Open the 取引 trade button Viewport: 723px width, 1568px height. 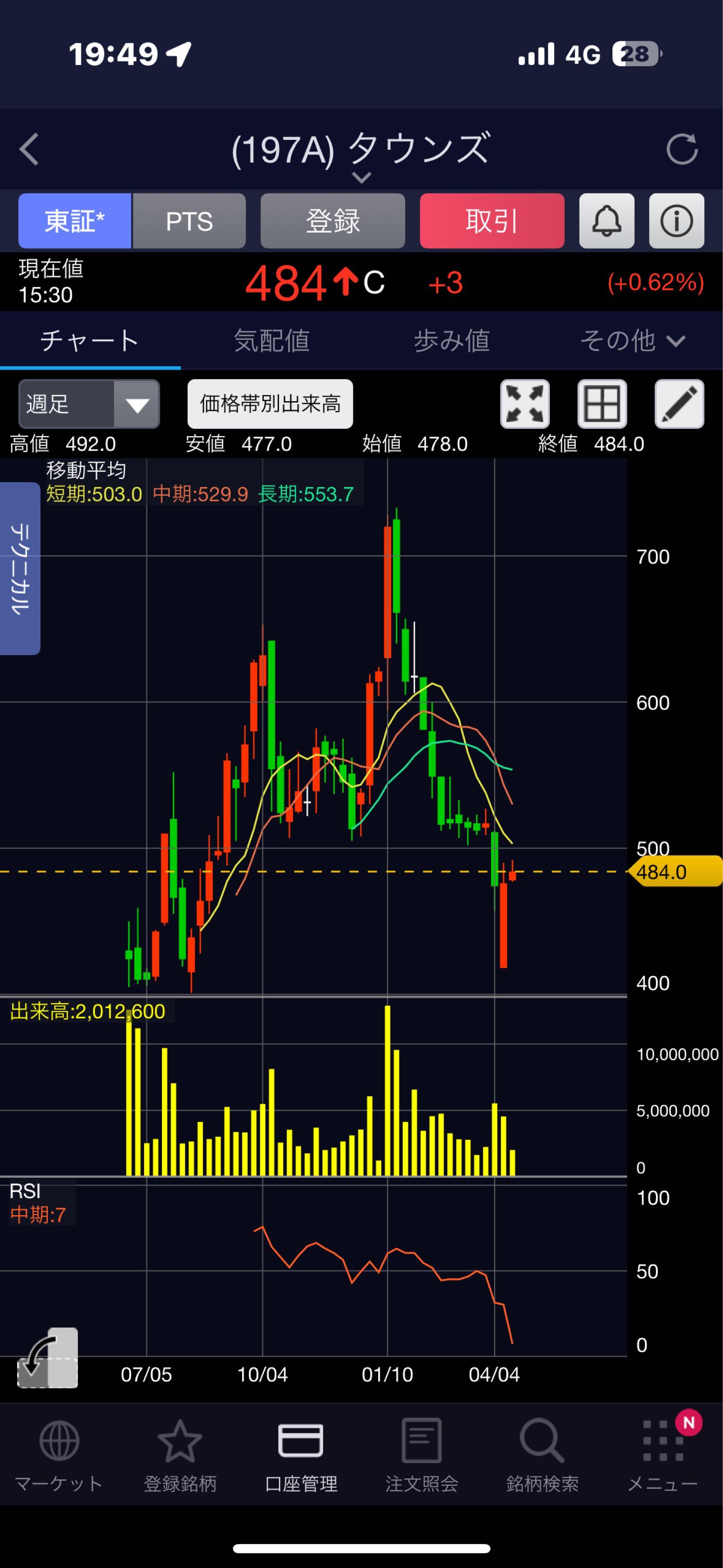click(491, 221)
